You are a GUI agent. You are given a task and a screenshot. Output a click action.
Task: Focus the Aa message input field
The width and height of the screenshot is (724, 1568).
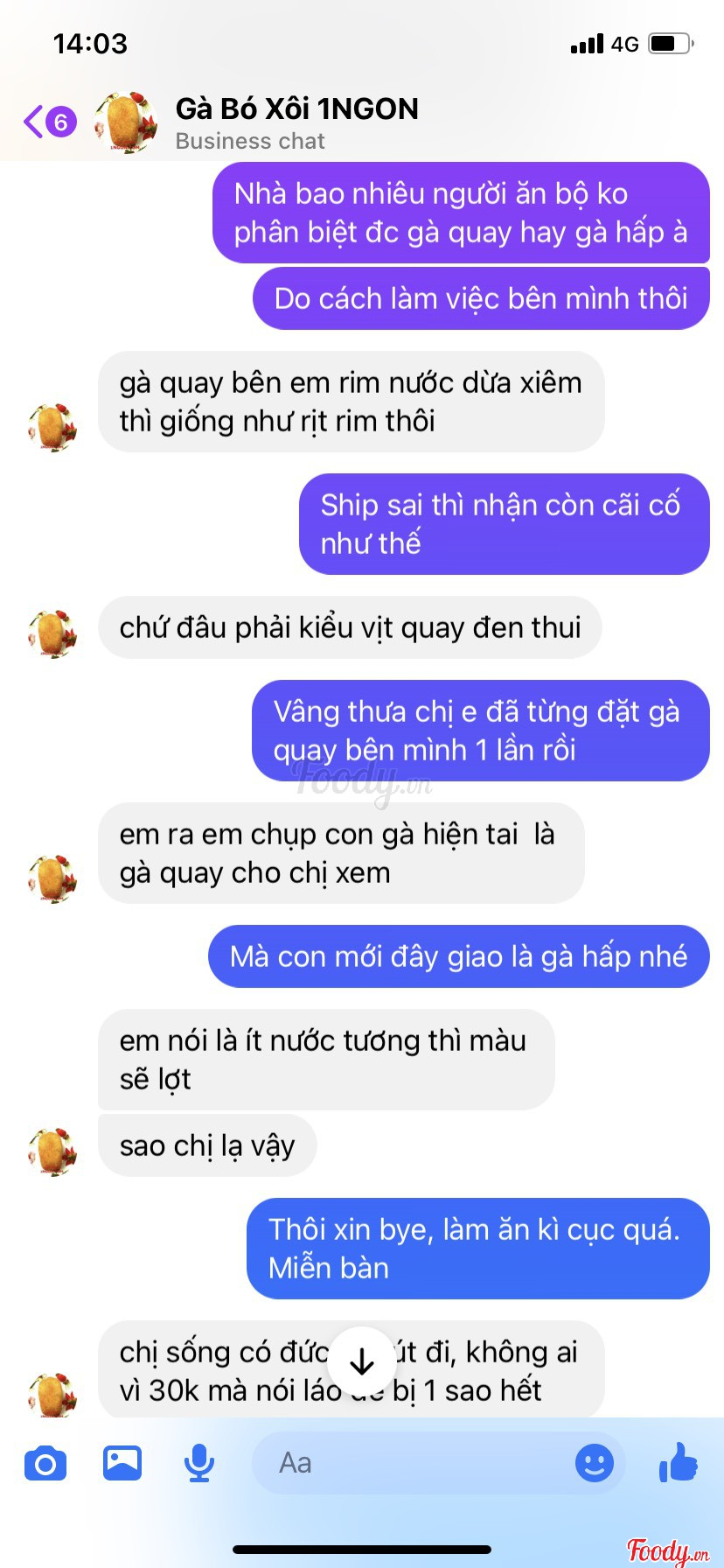[x=411, y=1463]
